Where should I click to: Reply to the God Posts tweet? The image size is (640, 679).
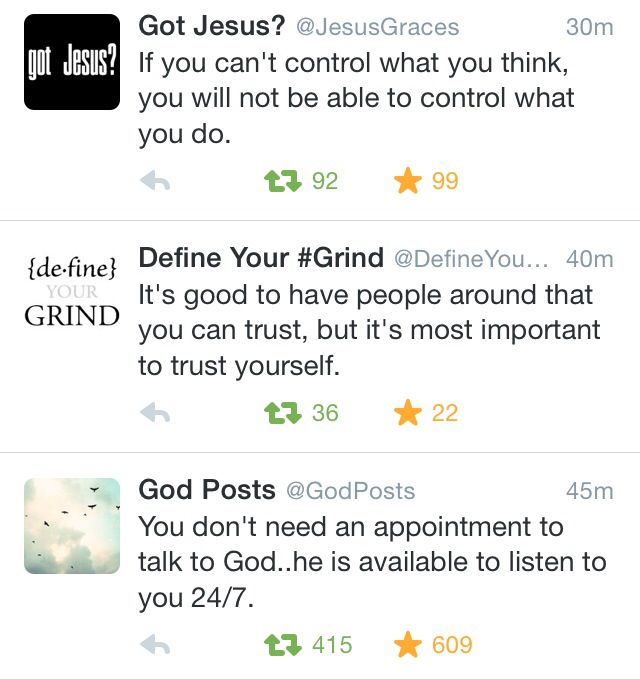(155, 645)
